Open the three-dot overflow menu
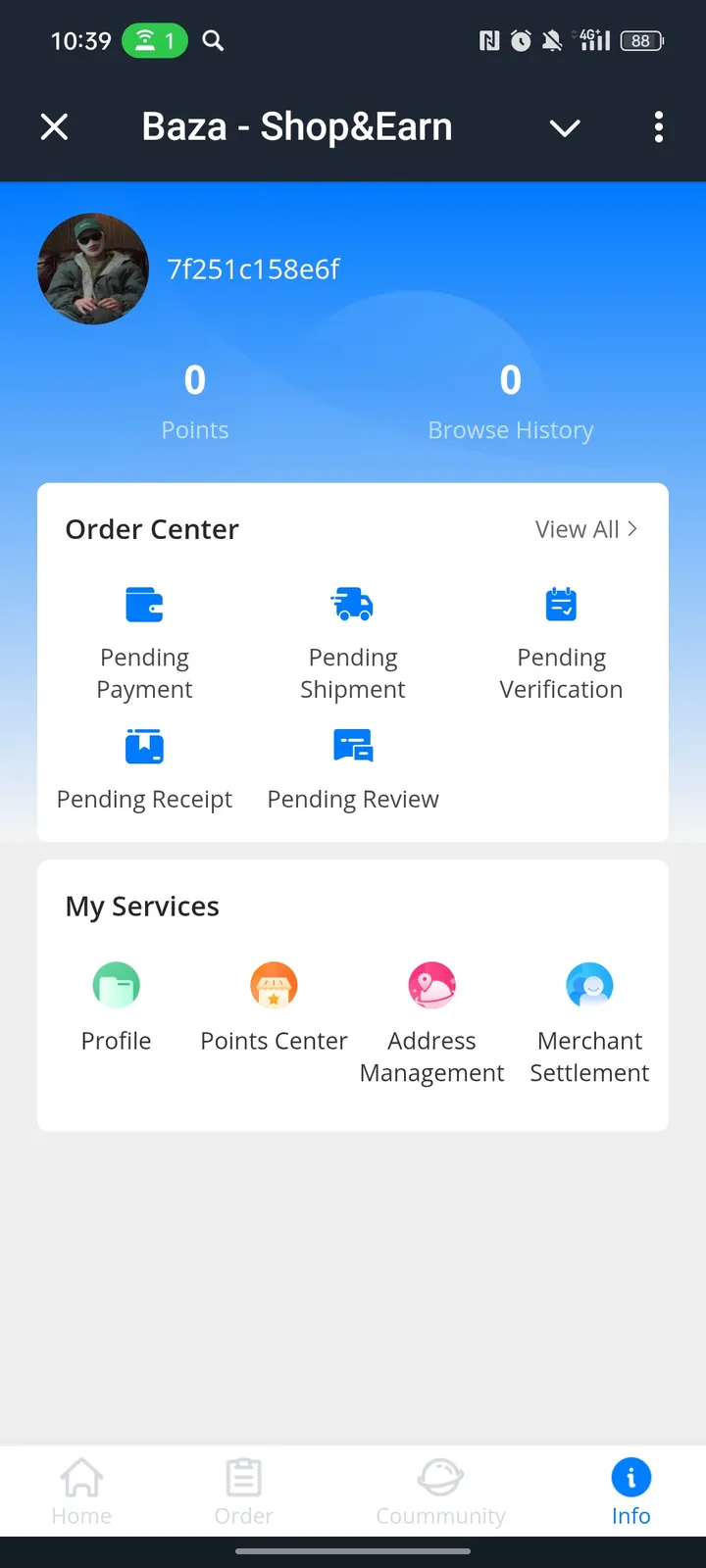This screenshot has height=1568, width=706. [658, 126]
